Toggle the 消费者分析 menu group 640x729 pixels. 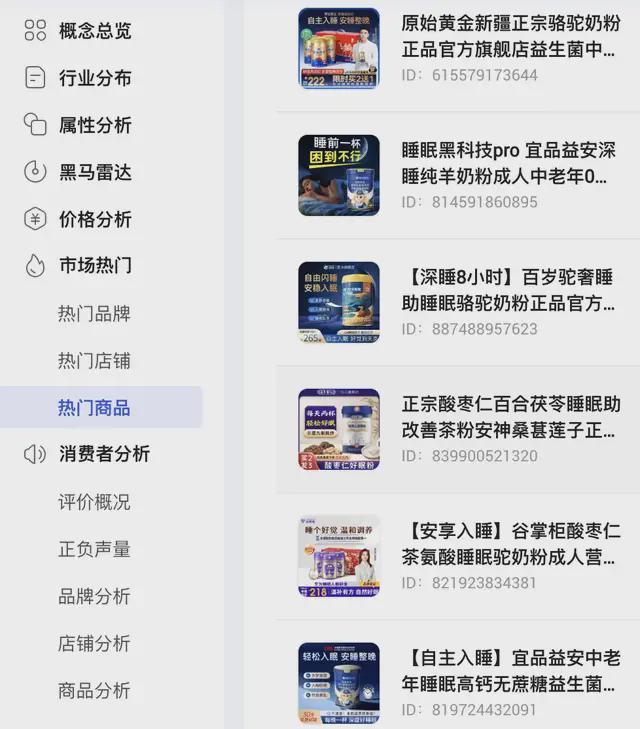pos(103,454)
